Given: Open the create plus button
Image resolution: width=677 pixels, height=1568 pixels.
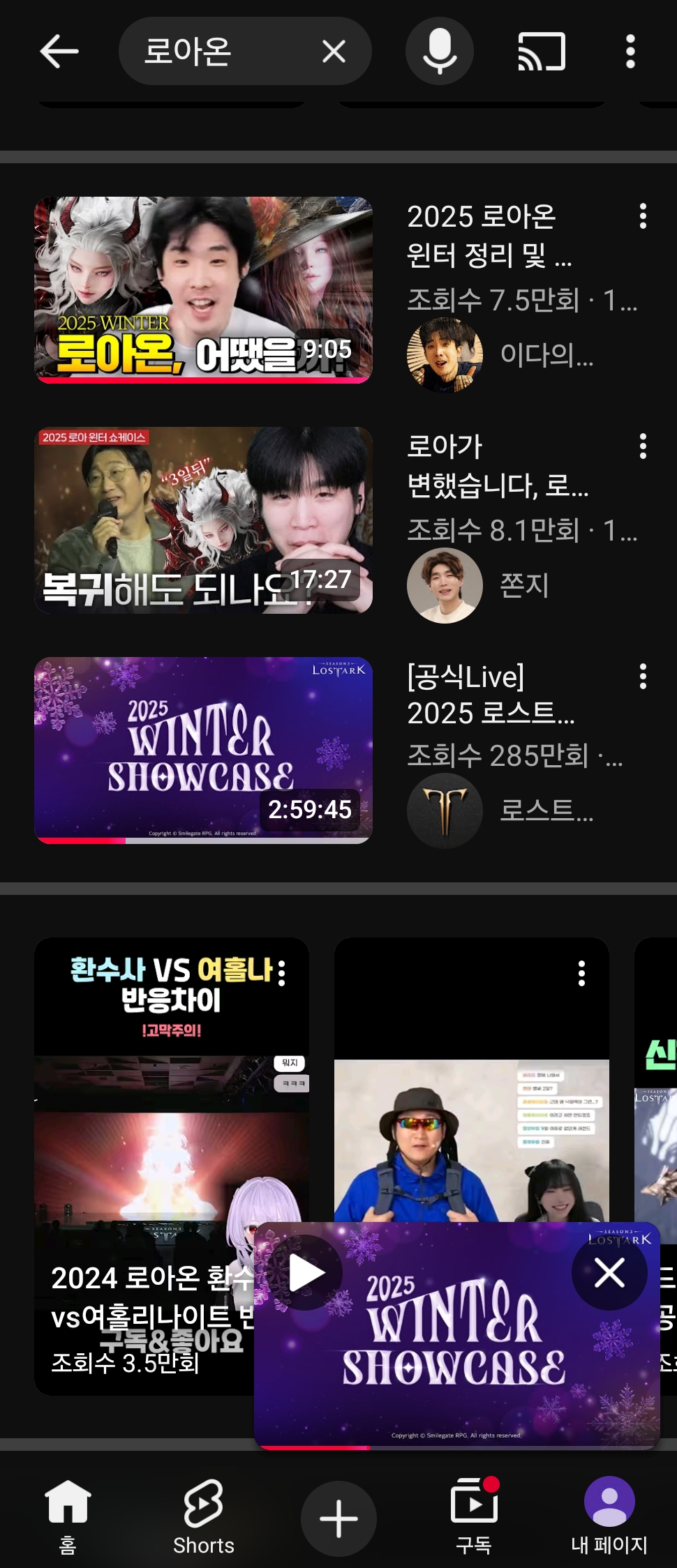Looking at the screenshot, I should tap(338, 1518).
